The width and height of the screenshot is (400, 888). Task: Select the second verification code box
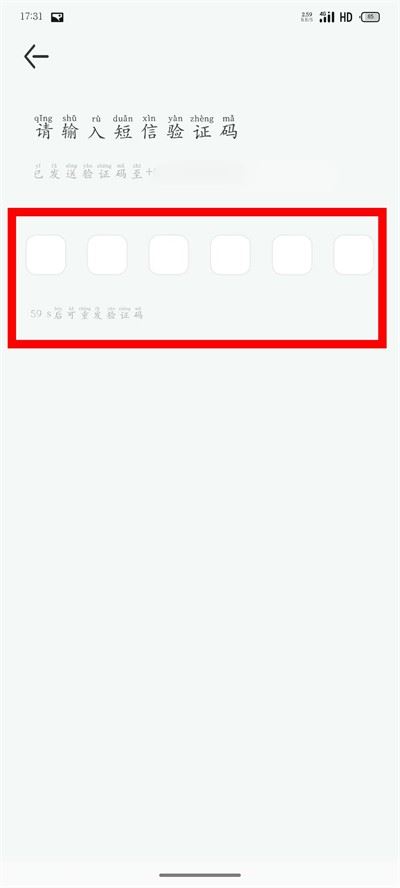pos(107,255)
